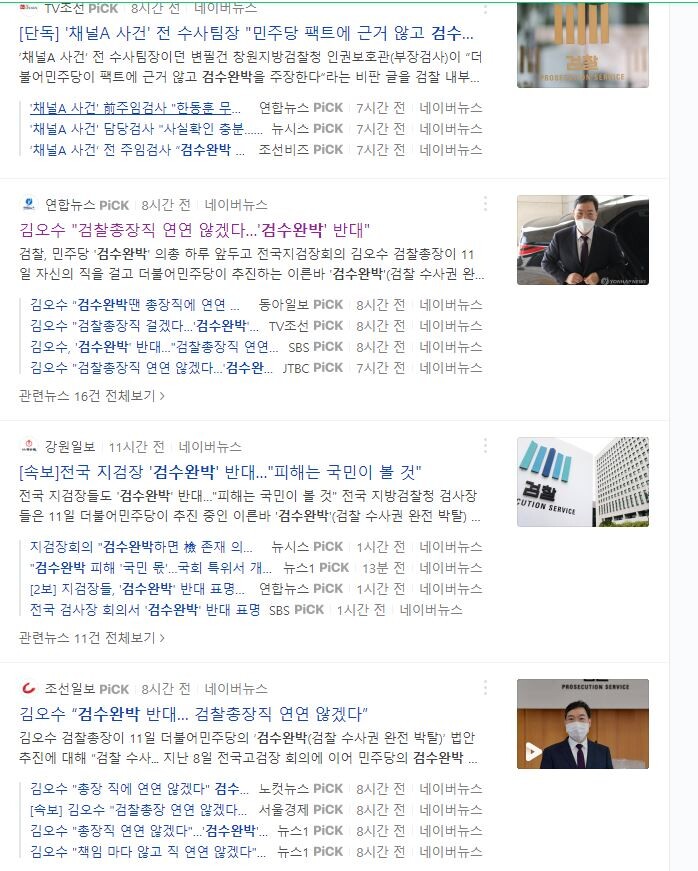Open prosecution building thumbnail for 강원일보
The height and width of the screenshot is (871, 698).
click(582, 482)
